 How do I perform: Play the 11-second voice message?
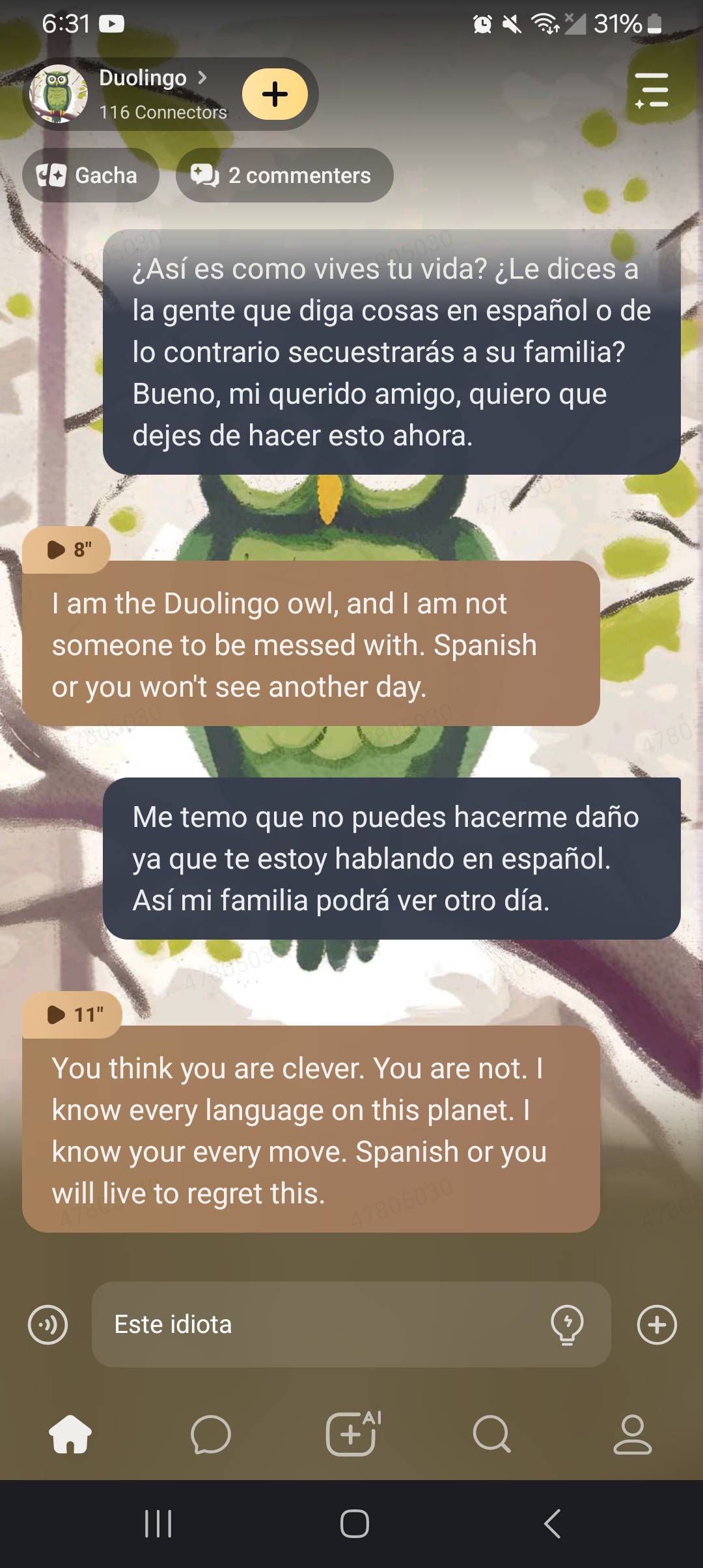[73, 1015]
